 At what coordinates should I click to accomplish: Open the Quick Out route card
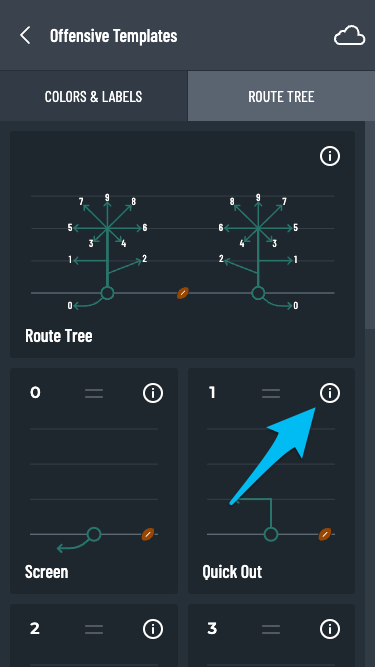[271, 481]
